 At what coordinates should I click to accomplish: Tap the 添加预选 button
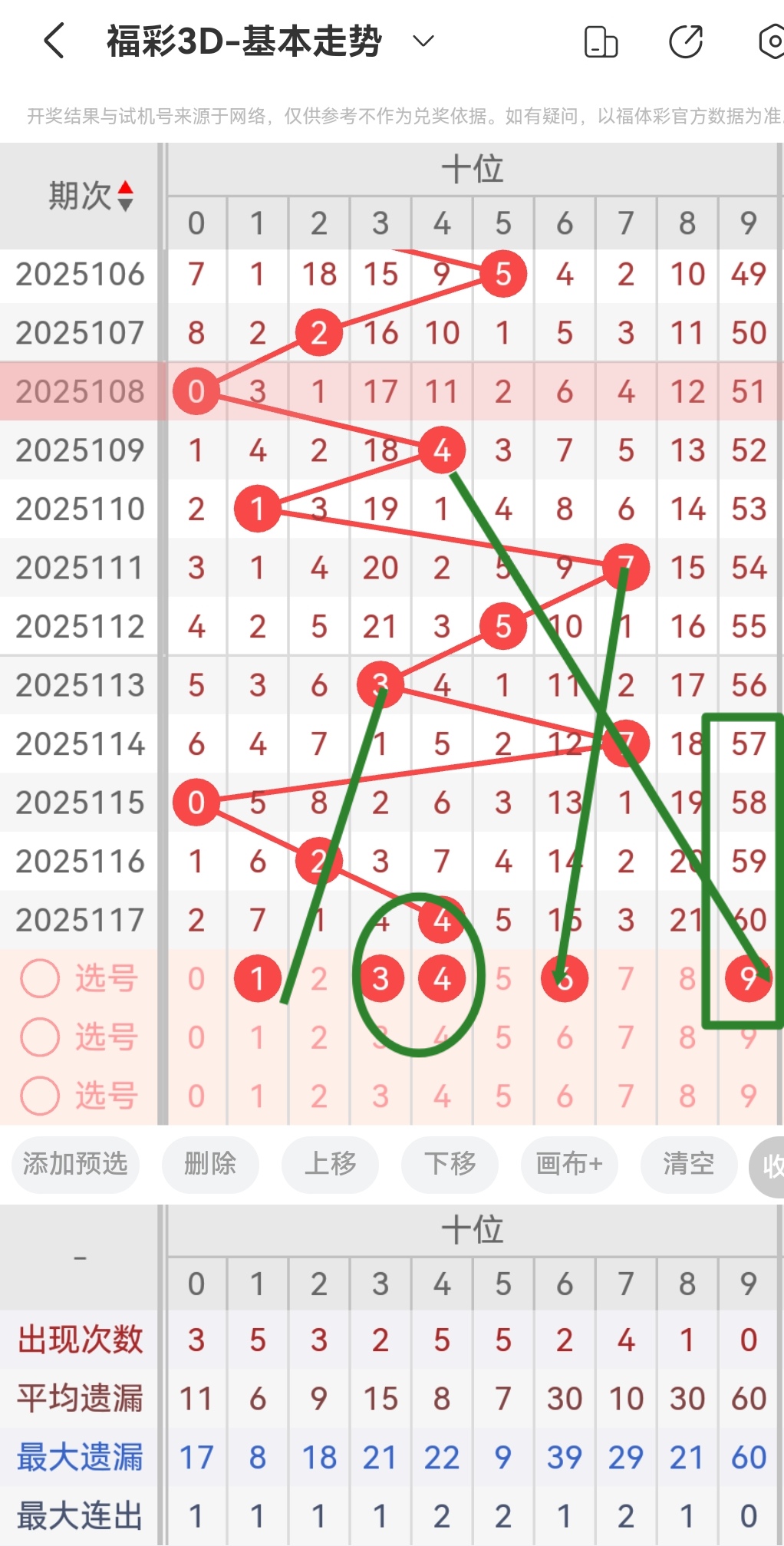click(x=74, y=1165)
